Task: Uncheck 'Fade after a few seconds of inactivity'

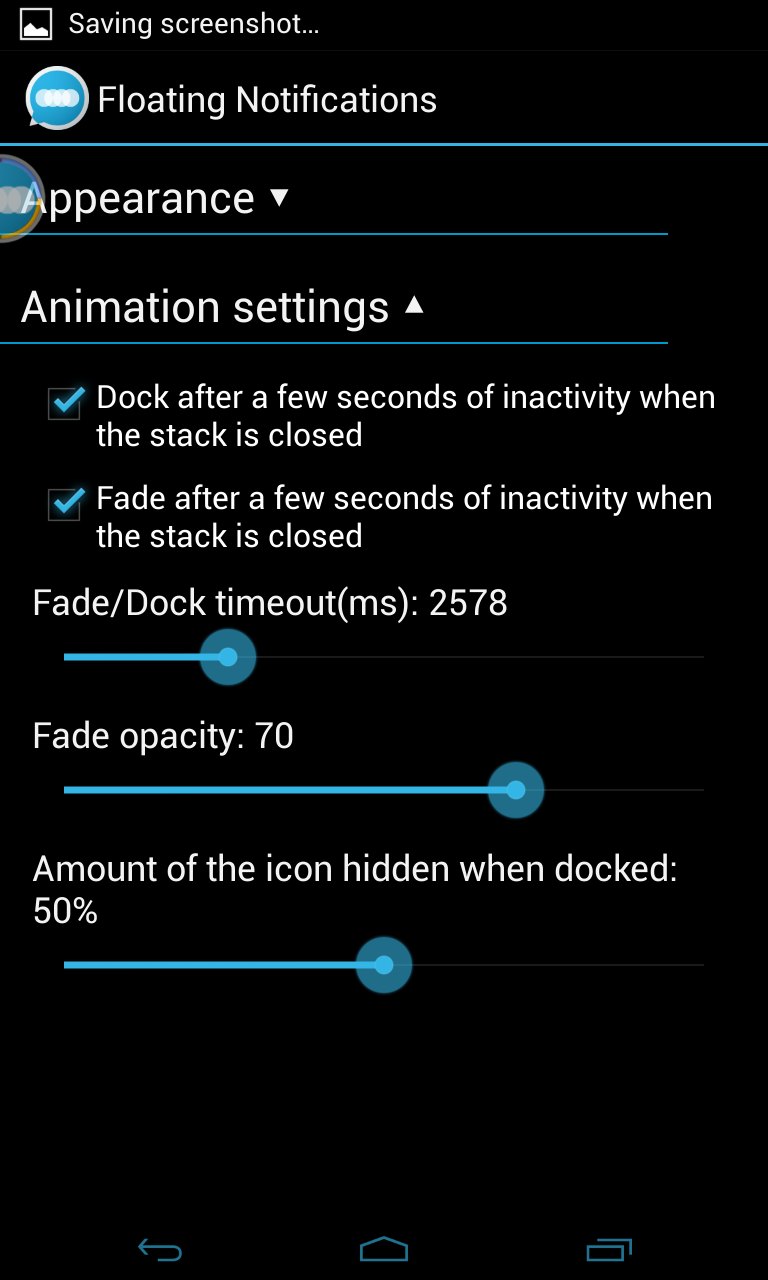Action: tap(63, 505)
